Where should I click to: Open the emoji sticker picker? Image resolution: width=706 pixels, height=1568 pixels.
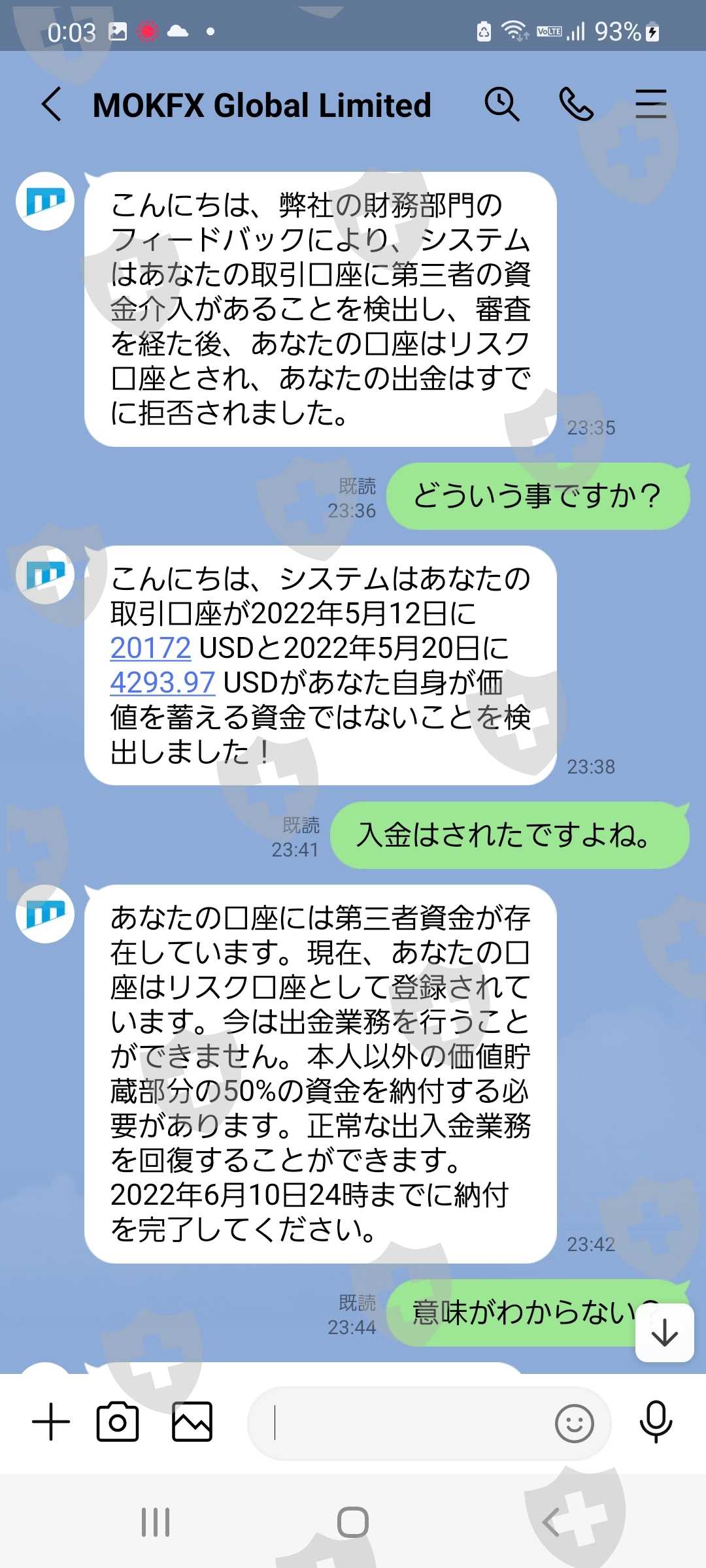coord(575,1423)
